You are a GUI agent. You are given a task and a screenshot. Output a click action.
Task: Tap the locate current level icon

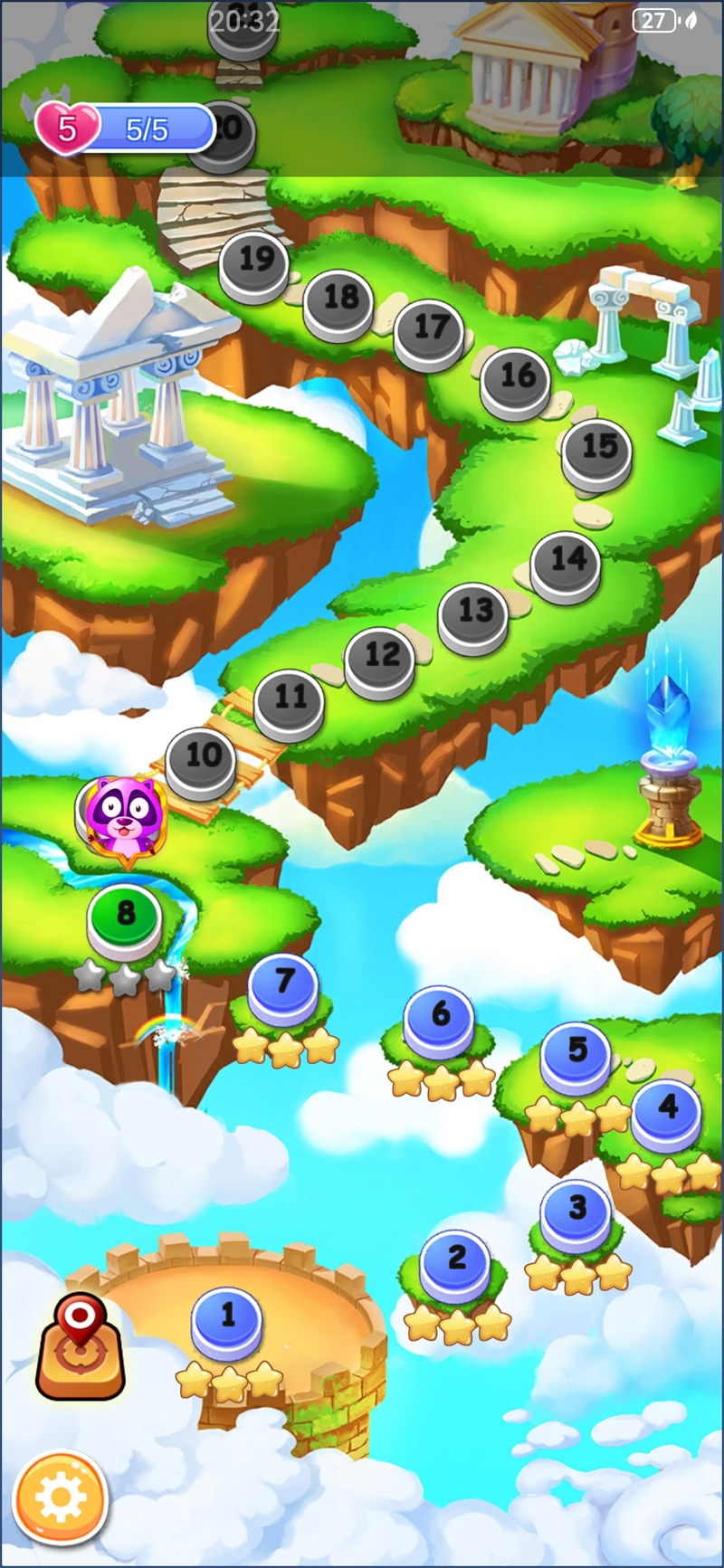pyautogui.click(x=81, y=1348)
